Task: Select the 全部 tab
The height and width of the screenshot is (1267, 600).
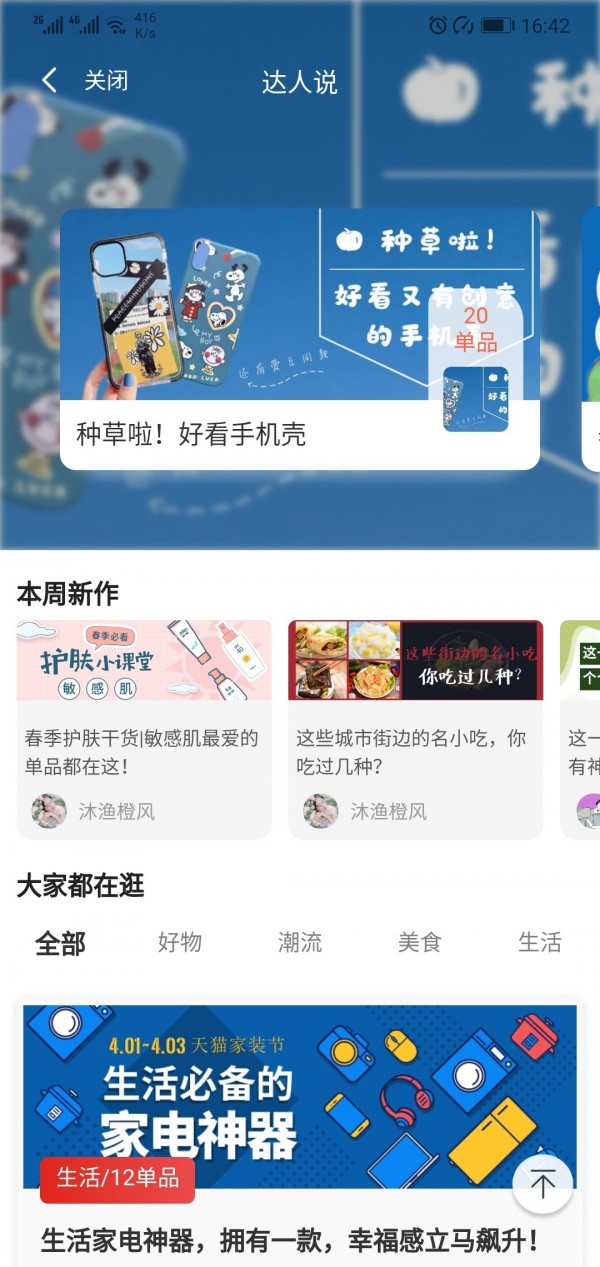Action: pyautogui.click(x=60, y=942)
